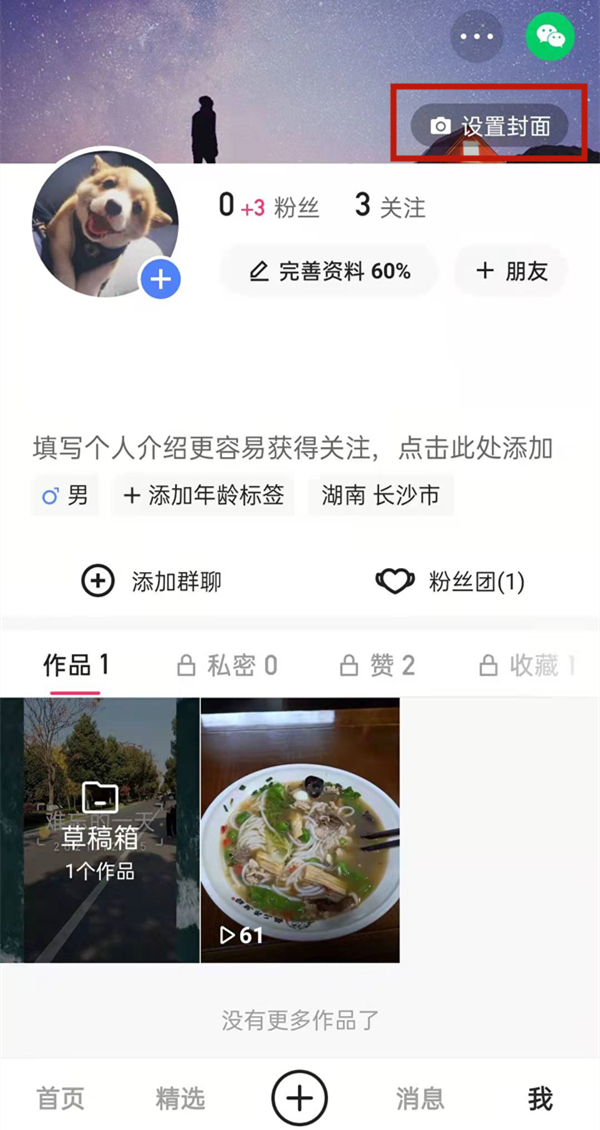The height and width of the screenshot is (1130, 600).
Task: Open the 草稿箱 drafts folder
Action: coord(100,830)
